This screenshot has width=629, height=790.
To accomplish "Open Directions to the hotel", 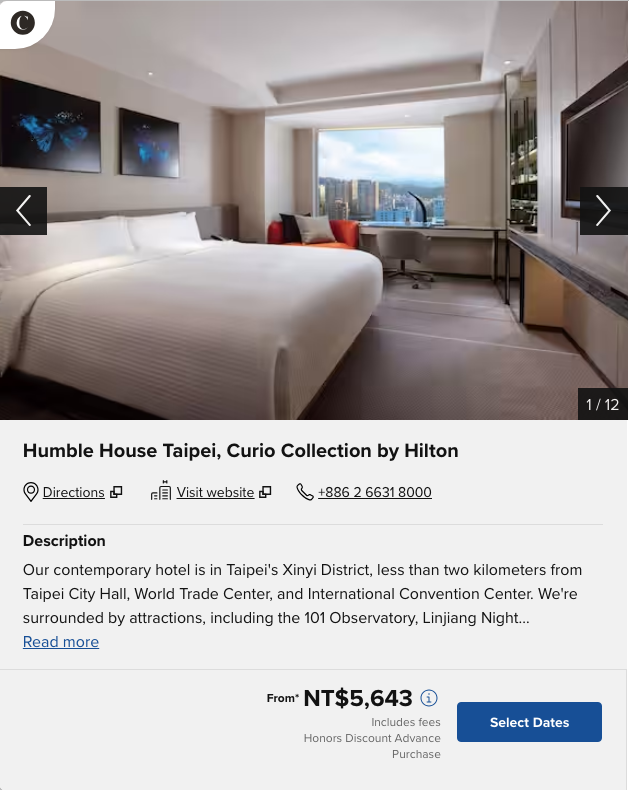I will pyautogui.click(x=73, y=492).
